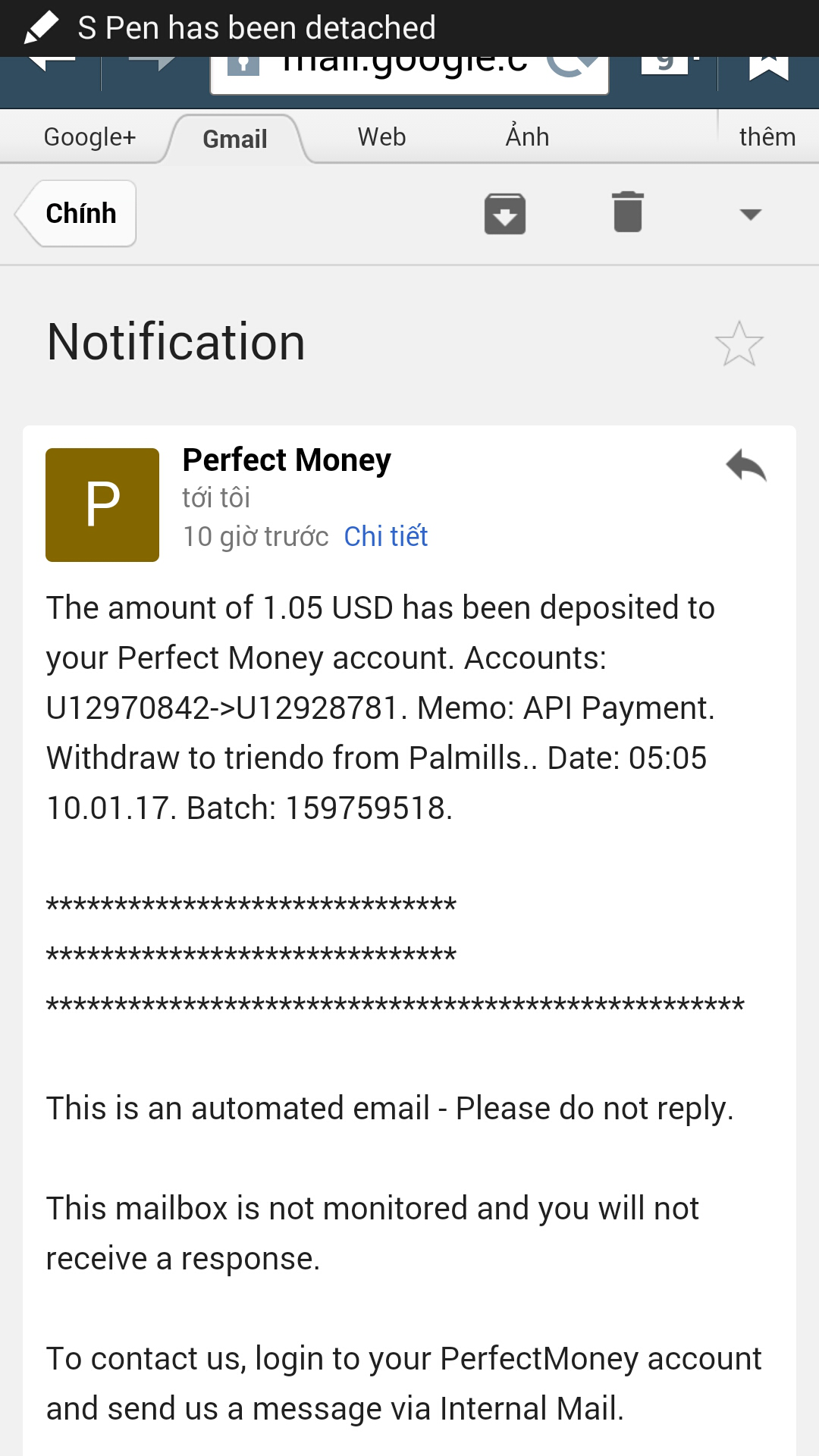Open the more actions dropdown arrow
Screen dimensions: 819x1456
(x=750, y=215)
